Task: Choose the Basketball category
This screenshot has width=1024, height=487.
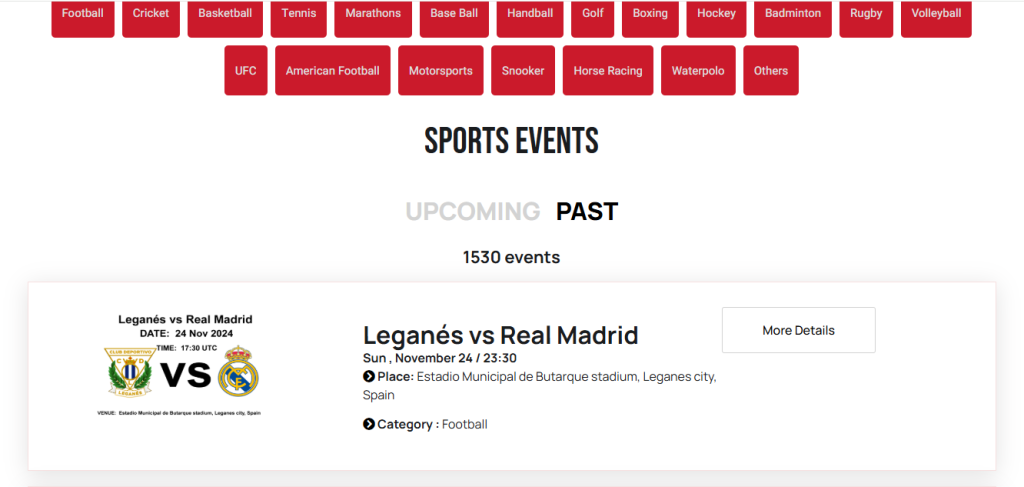Action: pyautogui.click(x=225, y=14)
